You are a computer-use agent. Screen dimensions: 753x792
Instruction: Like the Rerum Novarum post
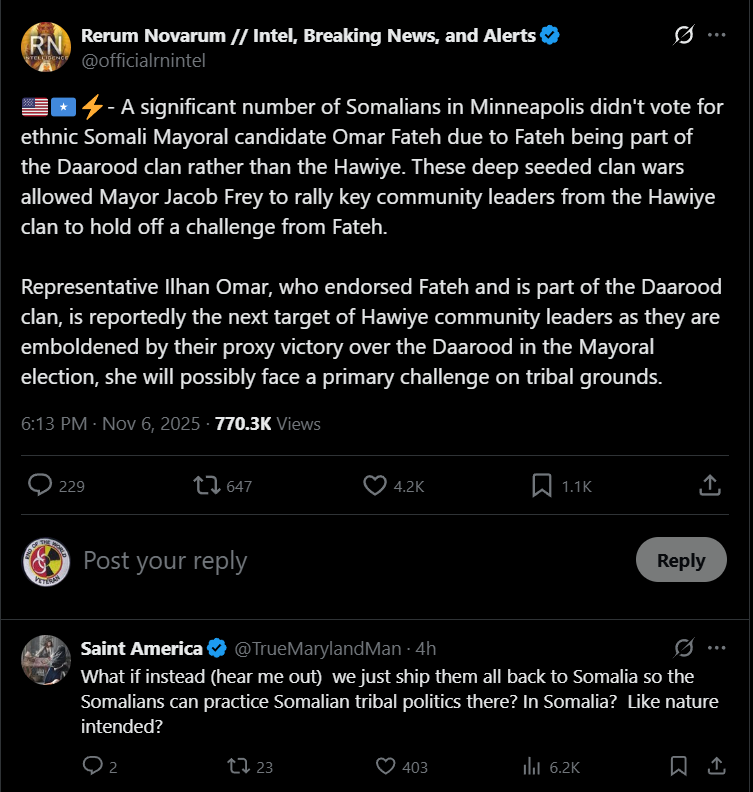[x=375, y=486]
